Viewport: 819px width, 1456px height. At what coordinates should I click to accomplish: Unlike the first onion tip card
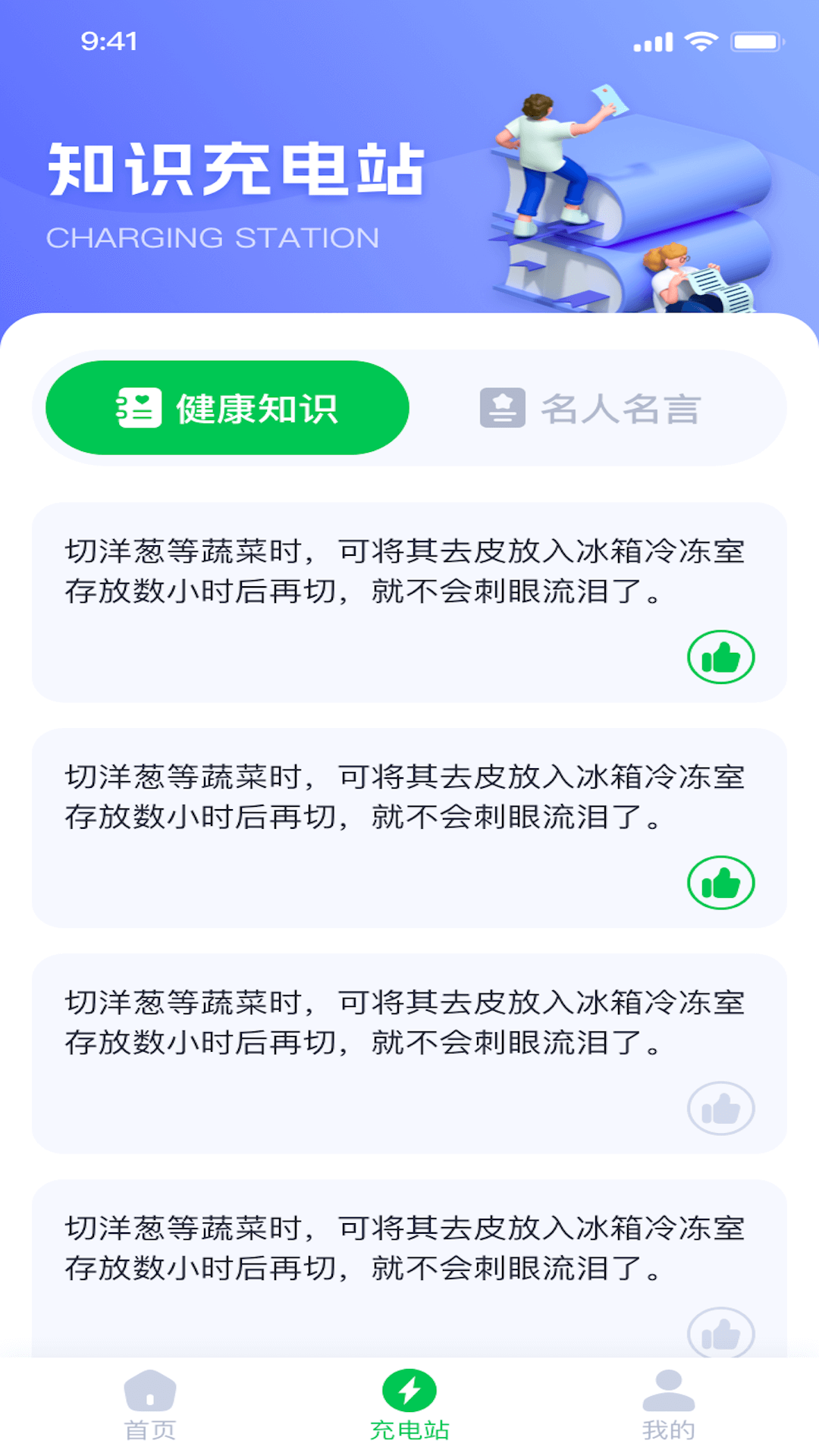pos(721,658)
